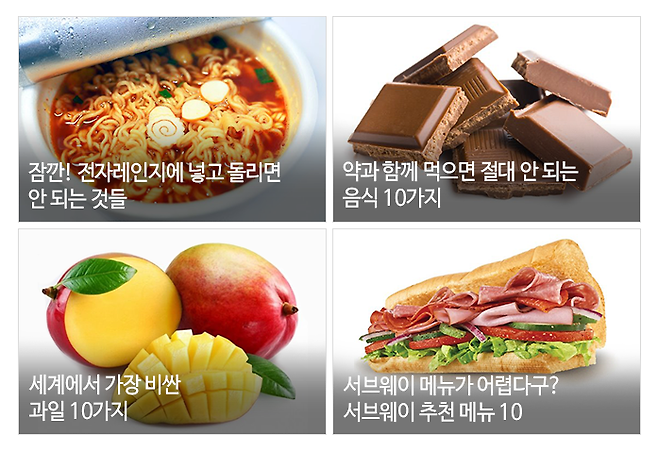Viewport: 658px width, 451px height.
Task: Open the microwave ramen warning article
Action: click(x=172, y=119)
